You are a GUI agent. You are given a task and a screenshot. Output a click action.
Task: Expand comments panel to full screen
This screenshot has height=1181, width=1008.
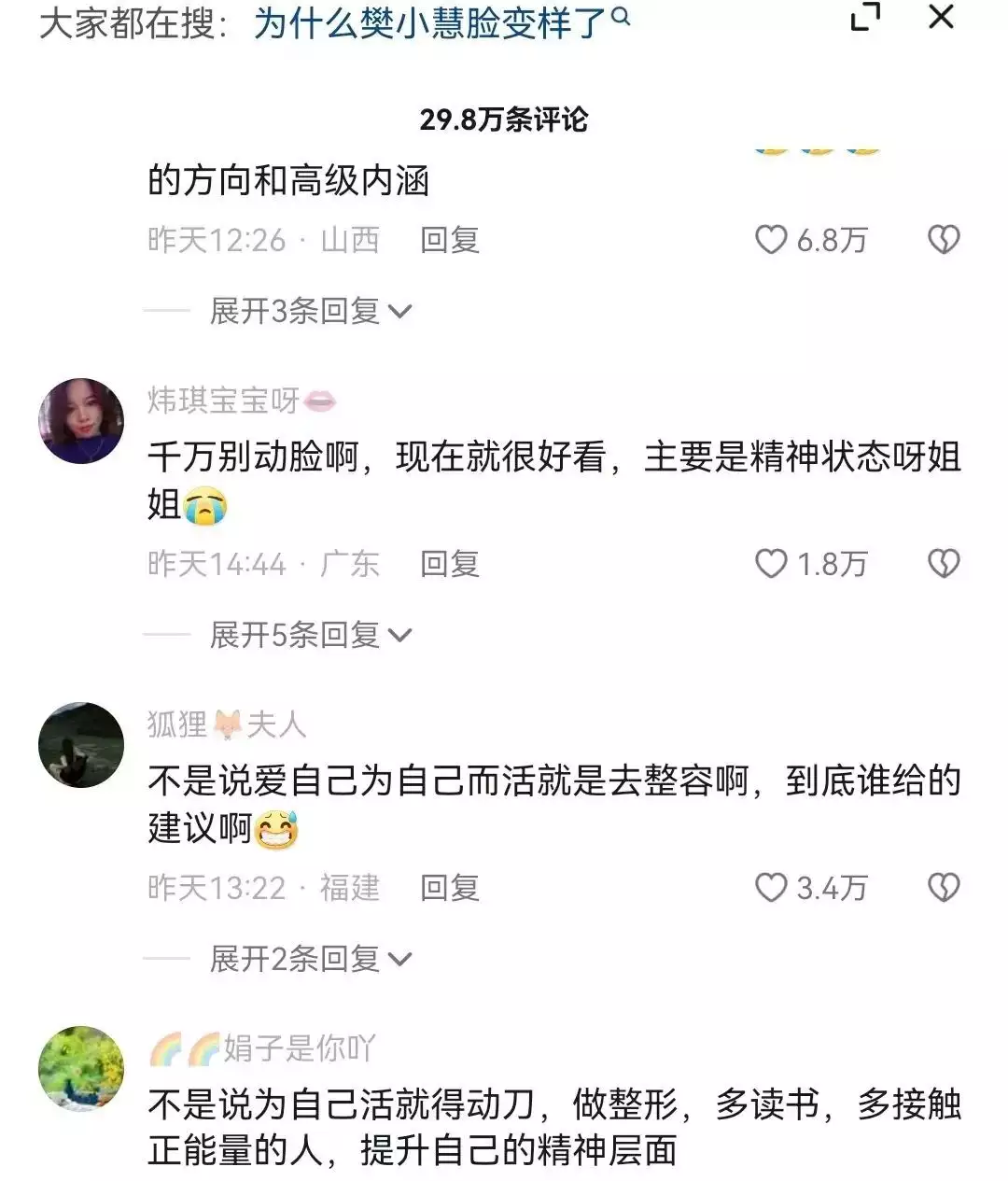[x=865, y=18]
